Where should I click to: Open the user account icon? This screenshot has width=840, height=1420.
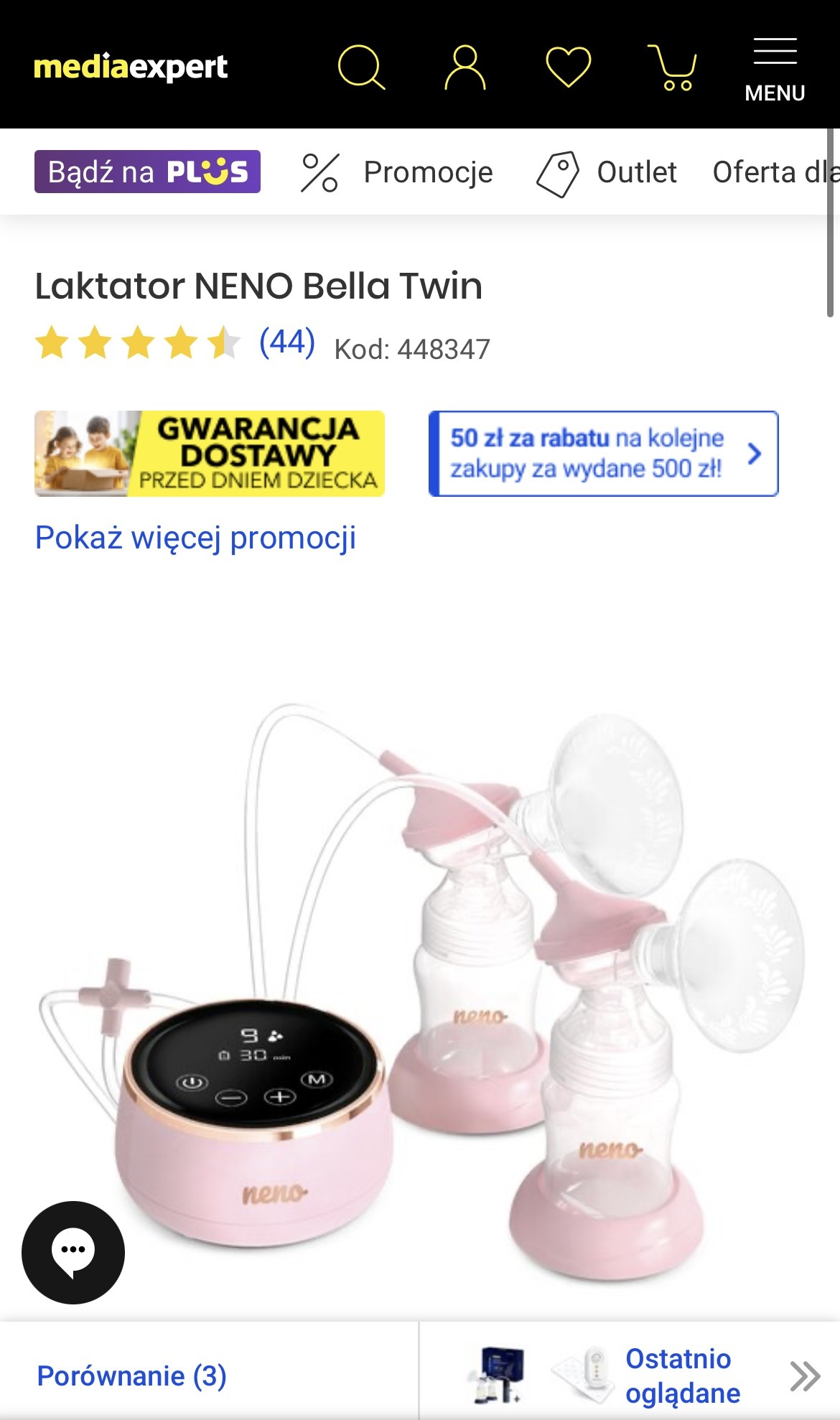click(465, 67)
